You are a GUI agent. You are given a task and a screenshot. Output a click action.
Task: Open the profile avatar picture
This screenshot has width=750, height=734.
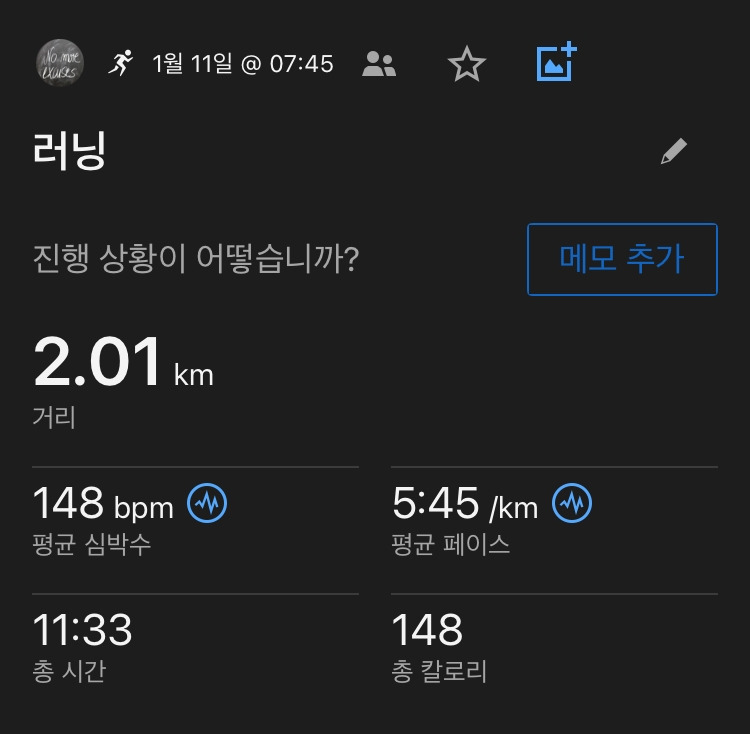click(x=59, y=64)
